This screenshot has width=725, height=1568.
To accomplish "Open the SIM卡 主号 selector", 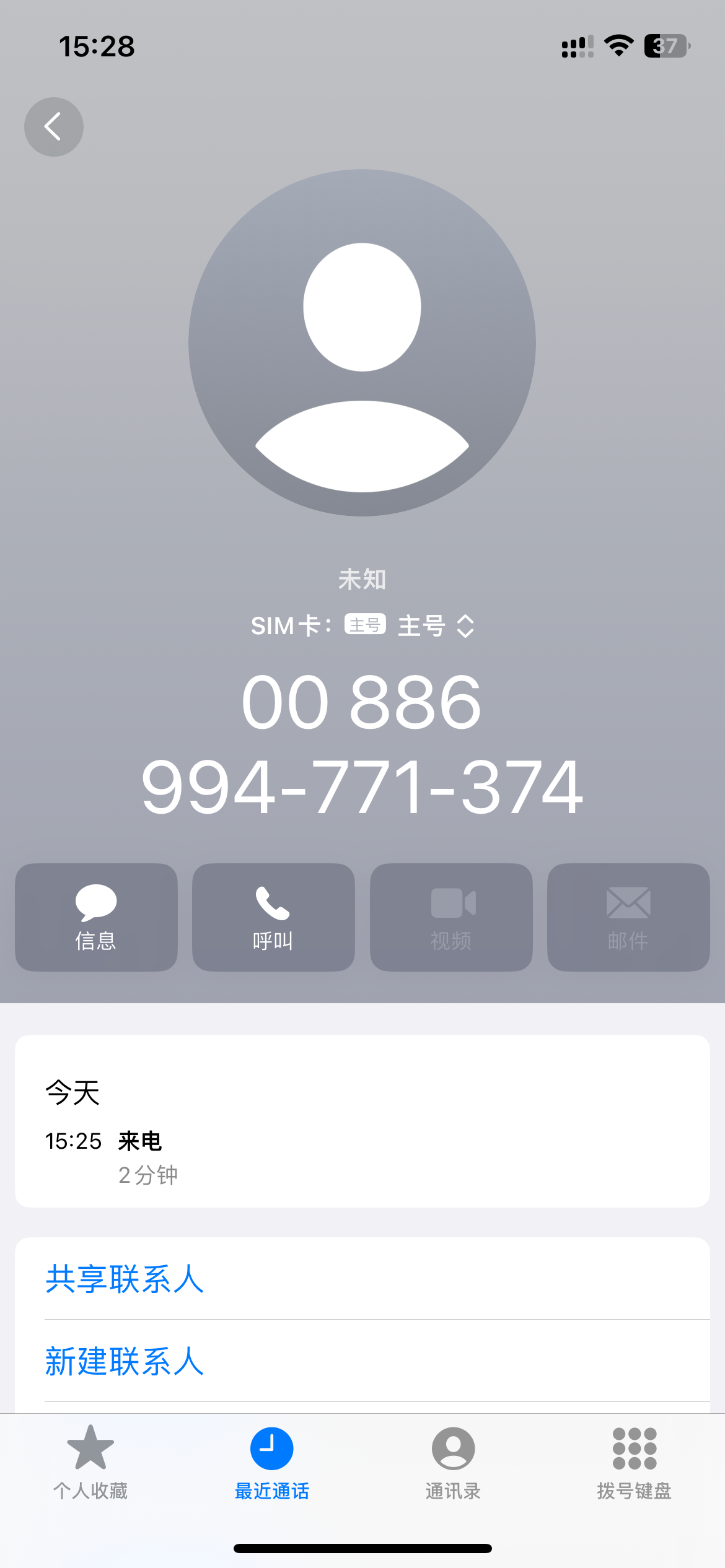I will click(x=362, y=625).
